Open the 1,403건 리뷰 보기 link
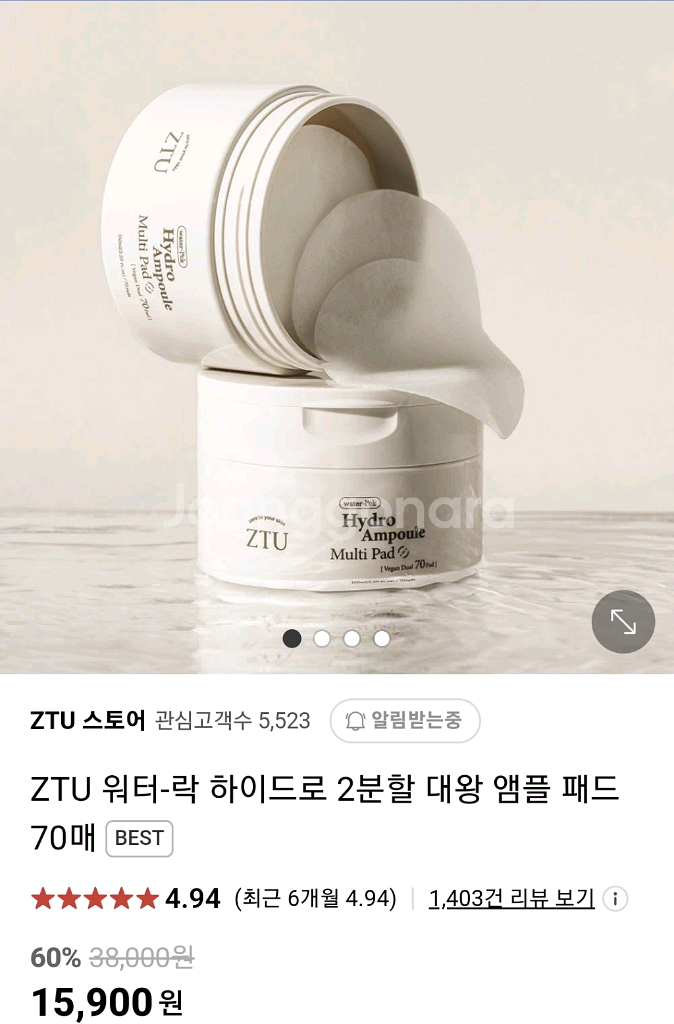The height and width of the screenshot is (1024, 674). (511, 898)
